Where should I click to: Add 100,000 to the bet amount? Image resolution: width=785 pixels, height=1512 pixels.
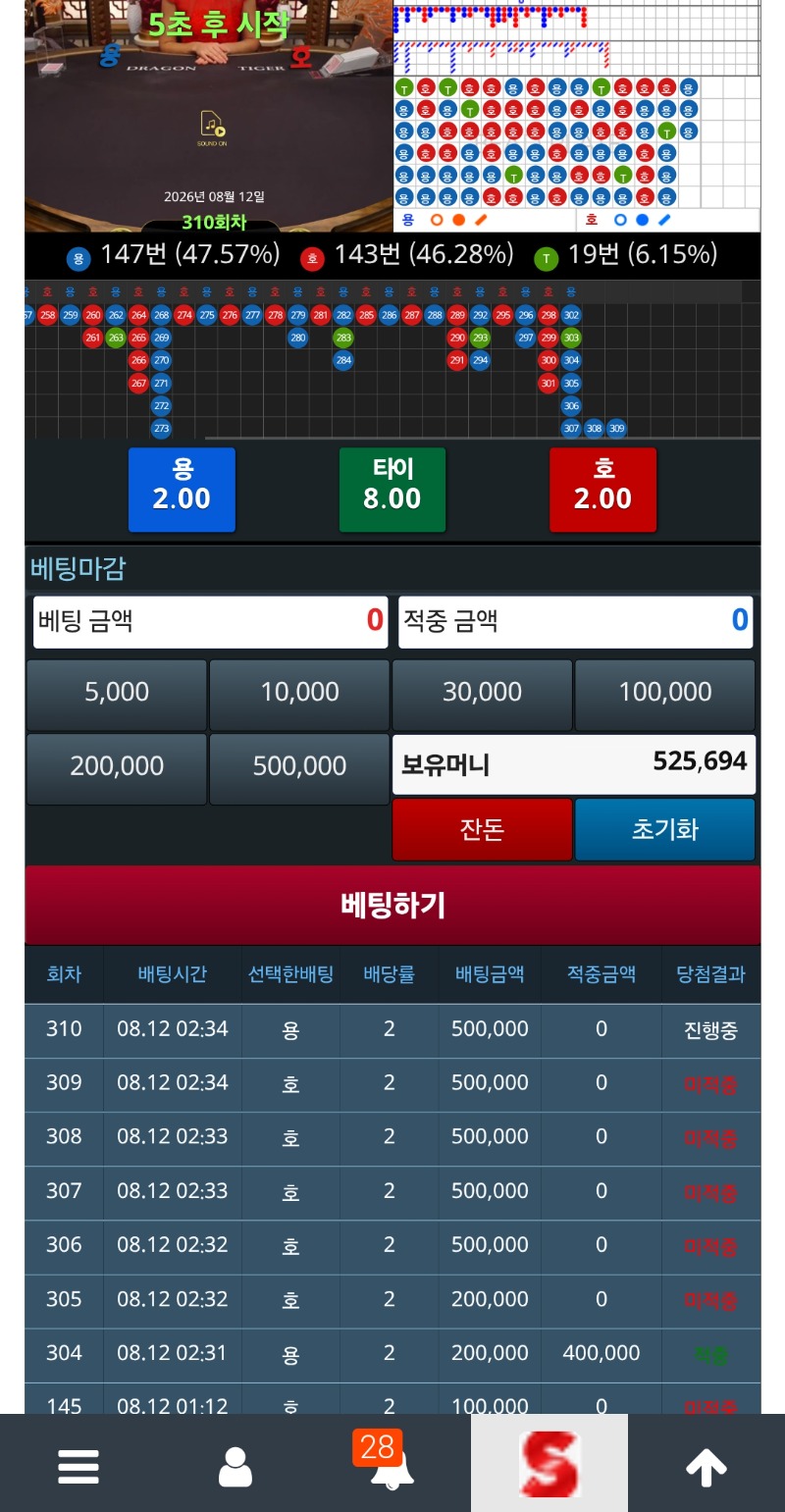(x=664, y=693)
